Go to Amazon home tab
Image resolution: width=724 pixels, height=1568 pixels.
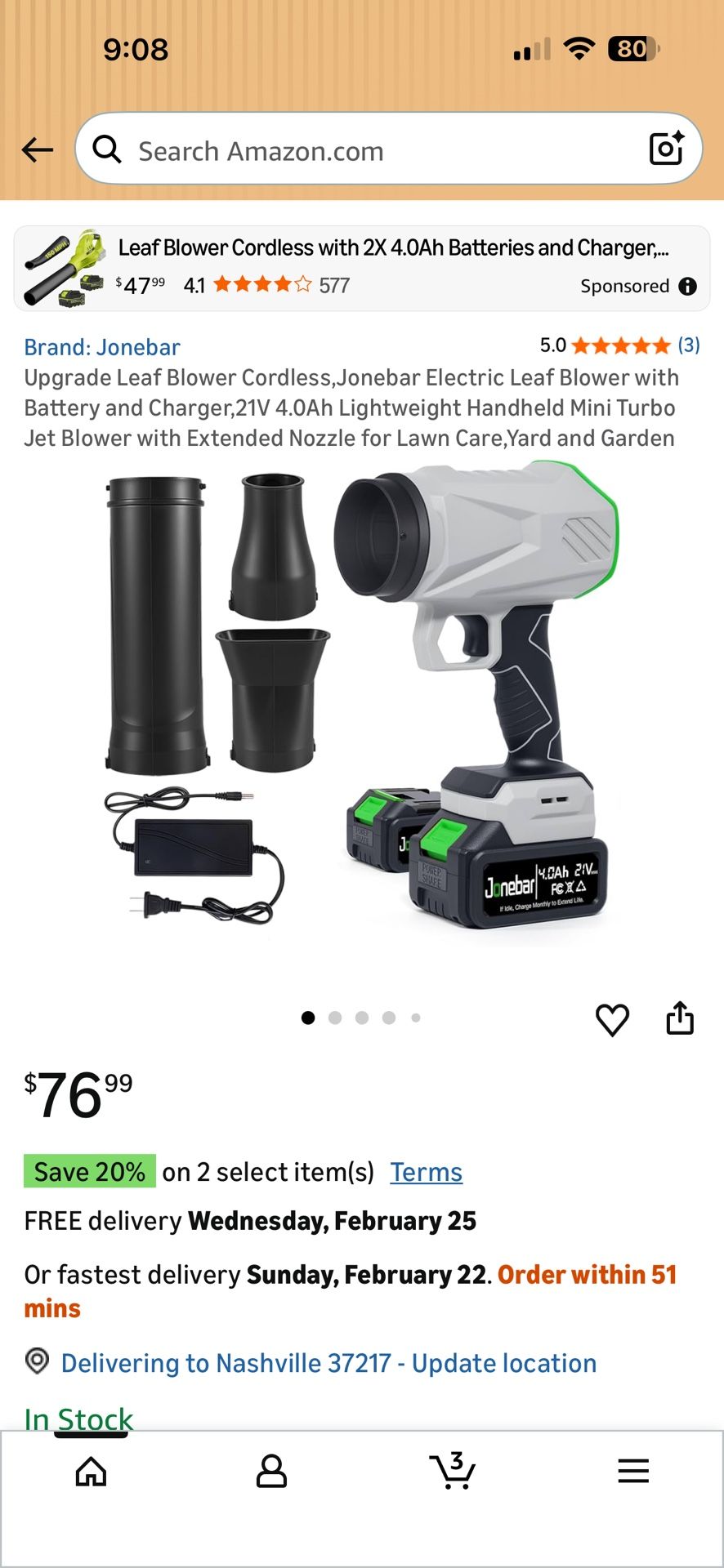coord(91,1472)
